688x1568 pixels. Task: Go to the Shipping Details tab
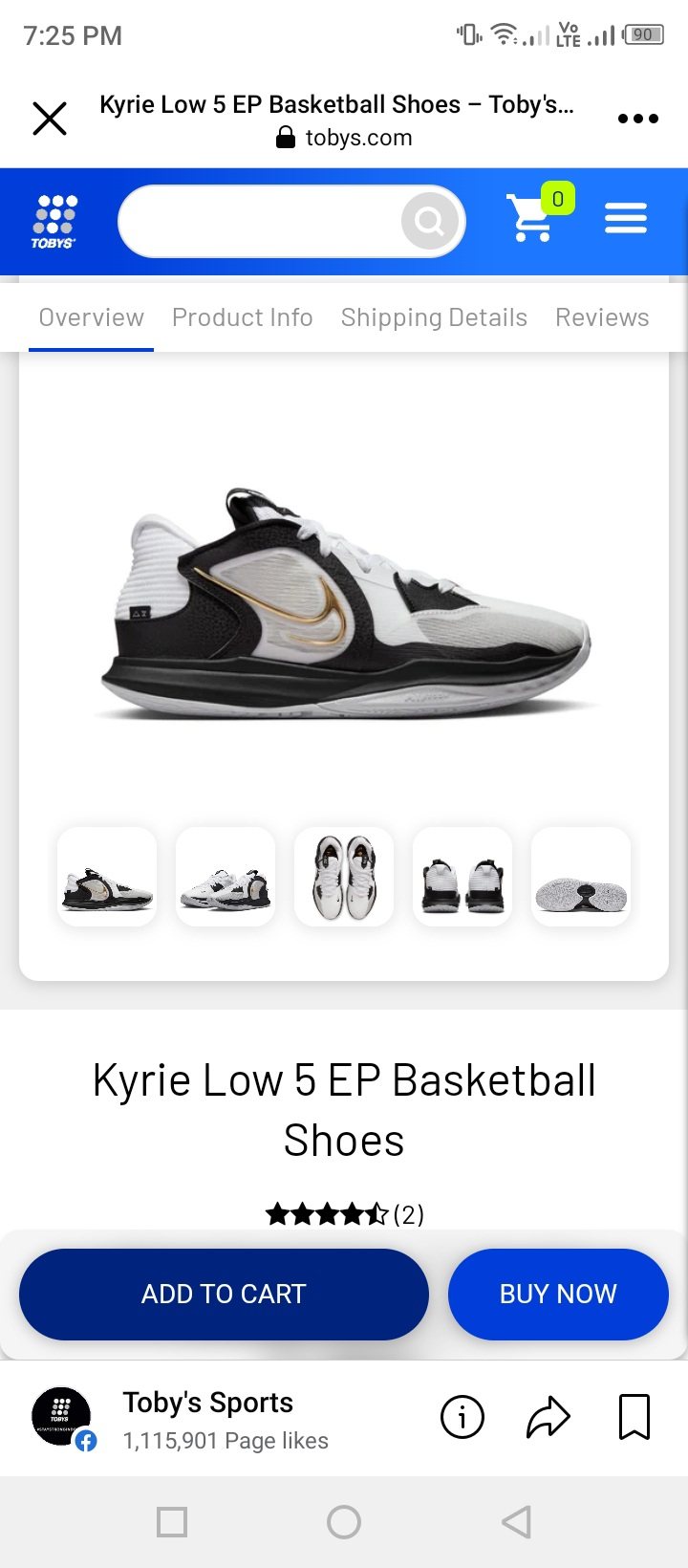(434, 317)
